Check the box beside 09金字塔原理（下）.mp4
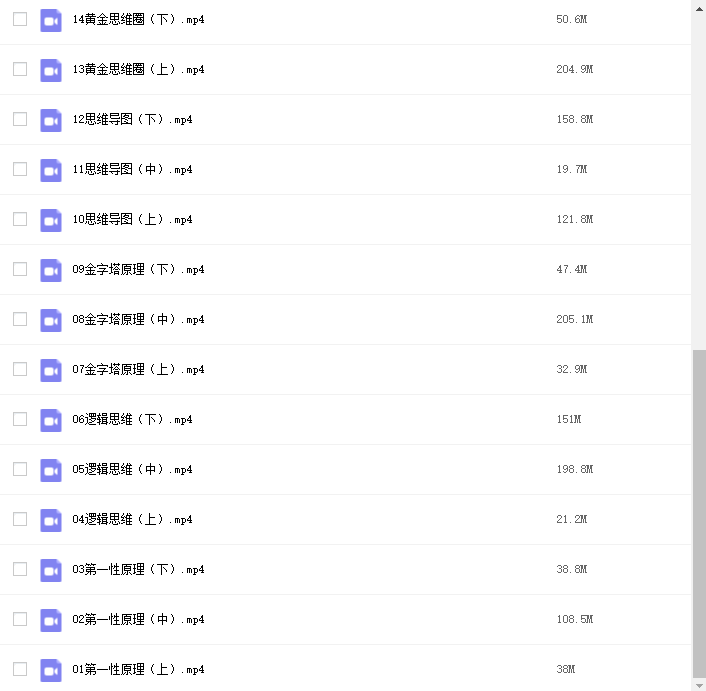This screenshot has width=706, height=691. point(20,269)
